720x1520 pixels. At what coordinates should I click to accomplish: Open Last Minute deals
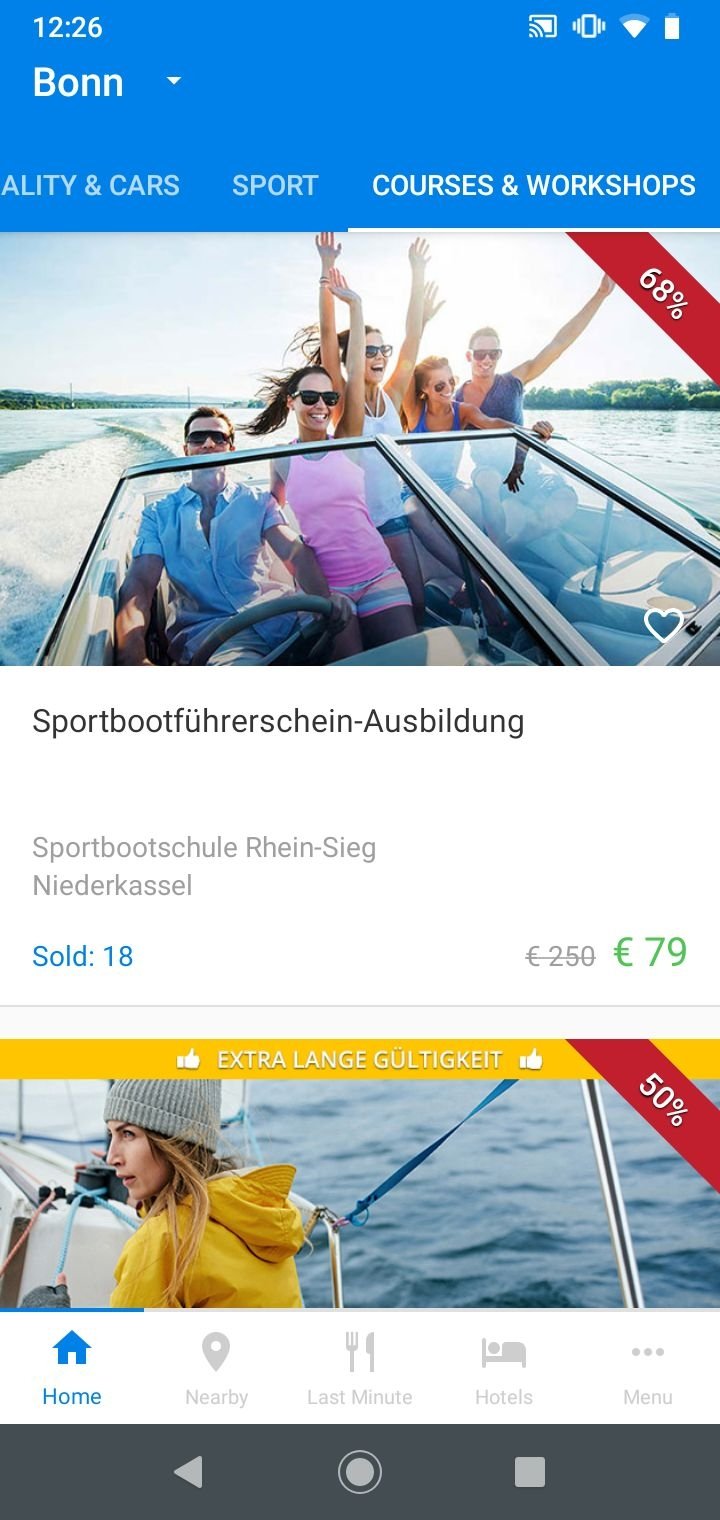click(x=360, y=1367)
